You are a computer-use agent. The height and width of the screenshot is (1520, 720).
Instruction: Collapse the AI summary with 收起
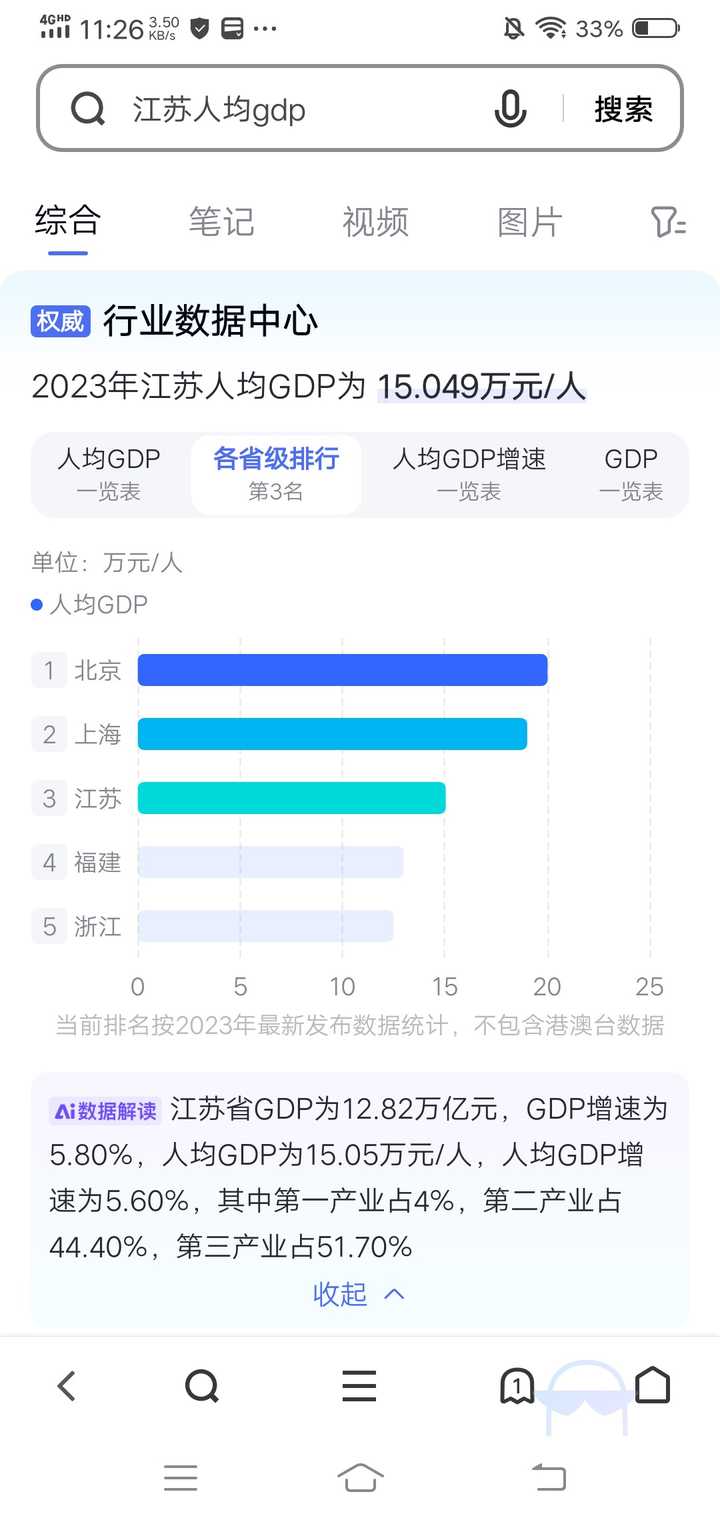(x=358, y=1294)
